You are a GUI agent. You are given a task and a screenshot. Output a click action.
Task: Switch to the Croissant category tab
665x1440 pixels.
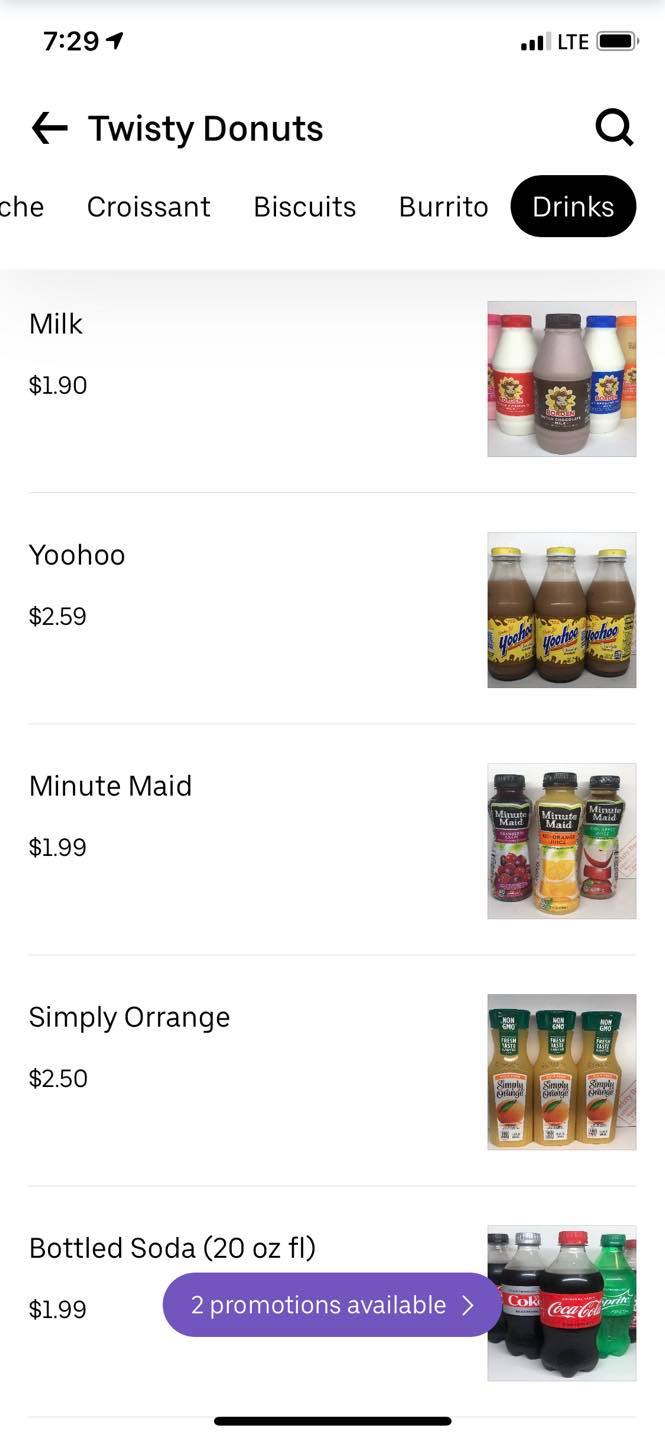148,207
